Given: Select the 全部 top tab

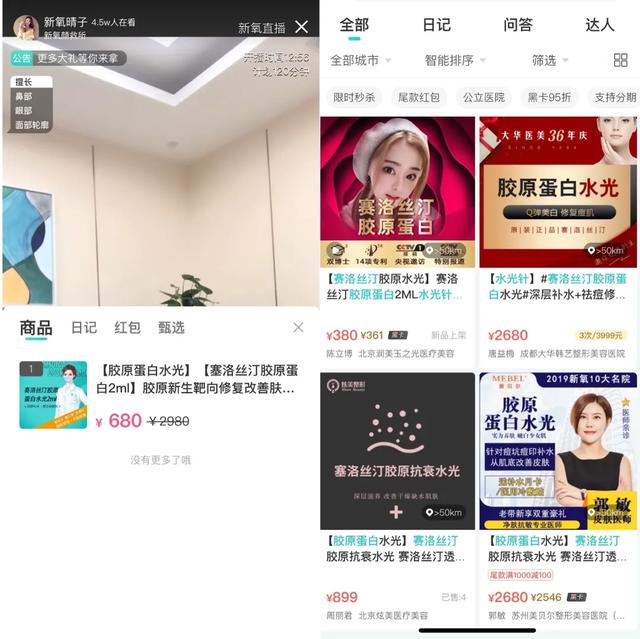Looking at the screenshot, I should tap(354, 25).
